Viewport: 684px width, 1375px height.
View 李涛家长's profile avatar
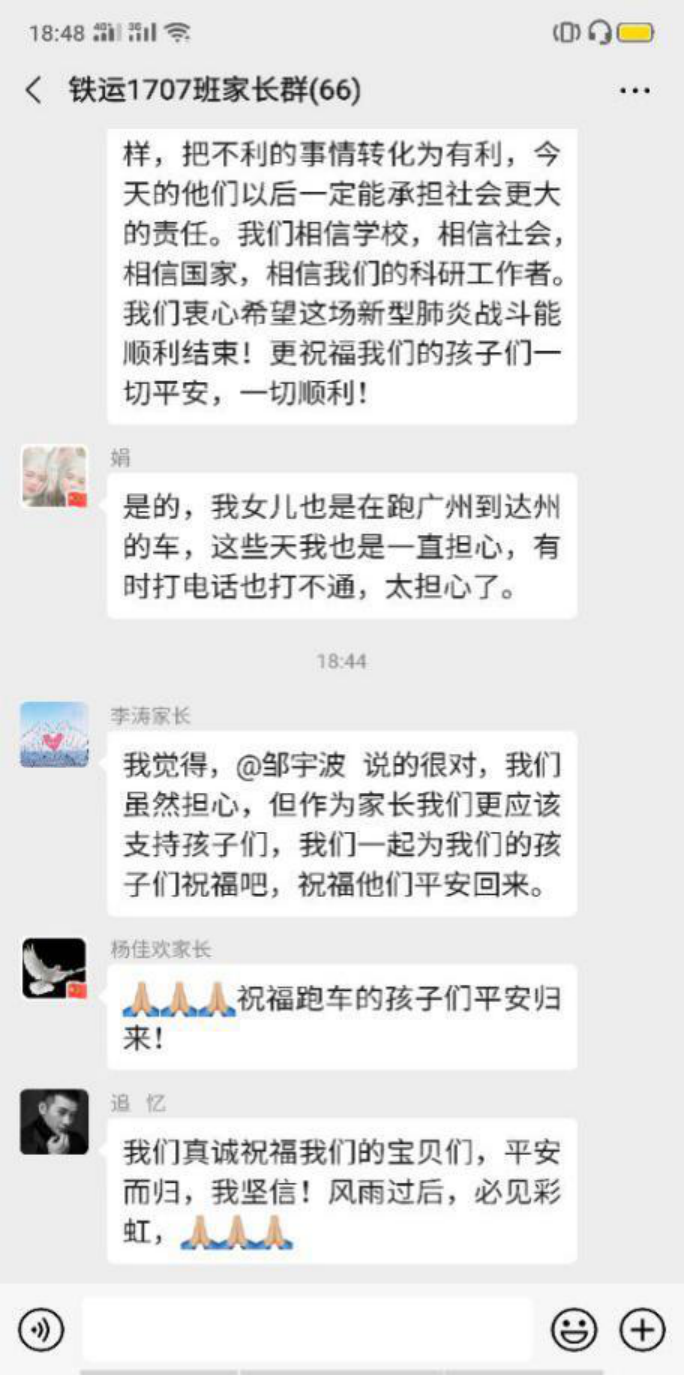tap(54, 735)
